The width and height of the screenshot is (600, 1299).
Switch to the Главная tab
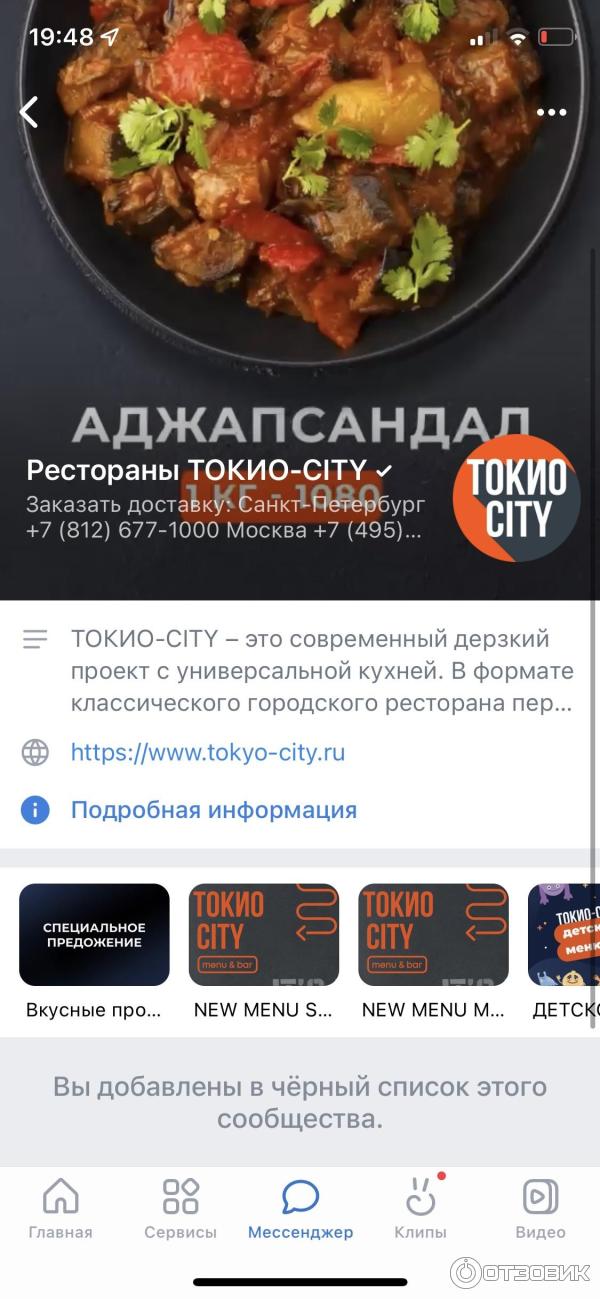coord(60,1208)
